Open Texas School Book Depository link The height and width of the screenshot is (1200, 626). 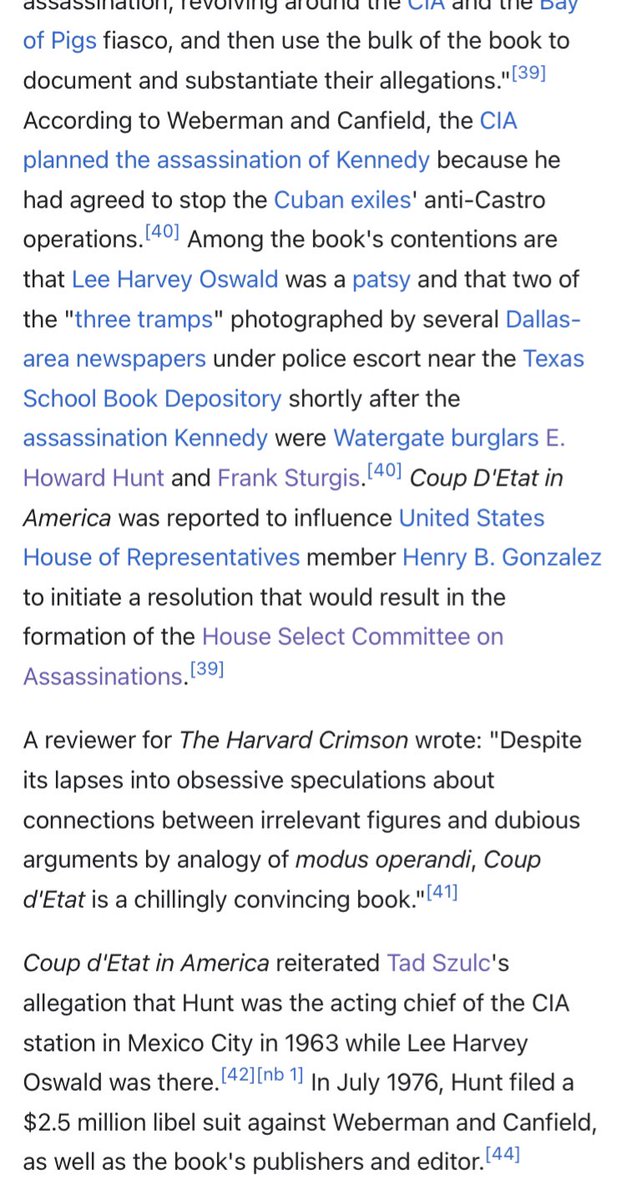[152, 398]
